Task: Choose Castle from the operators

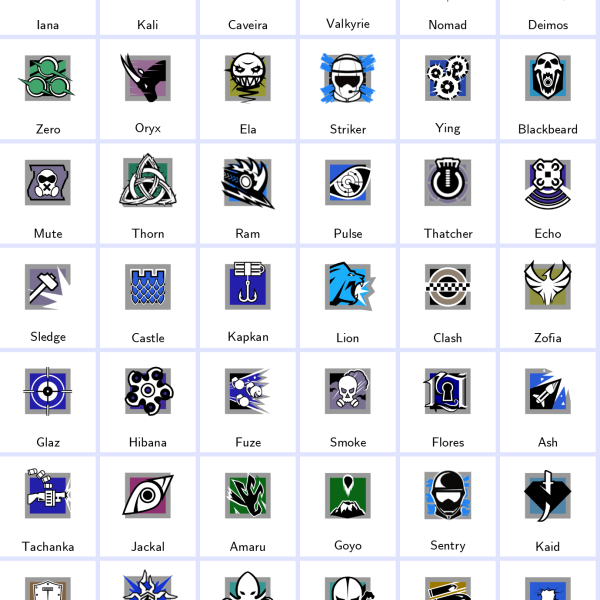Action: point(148,298)
